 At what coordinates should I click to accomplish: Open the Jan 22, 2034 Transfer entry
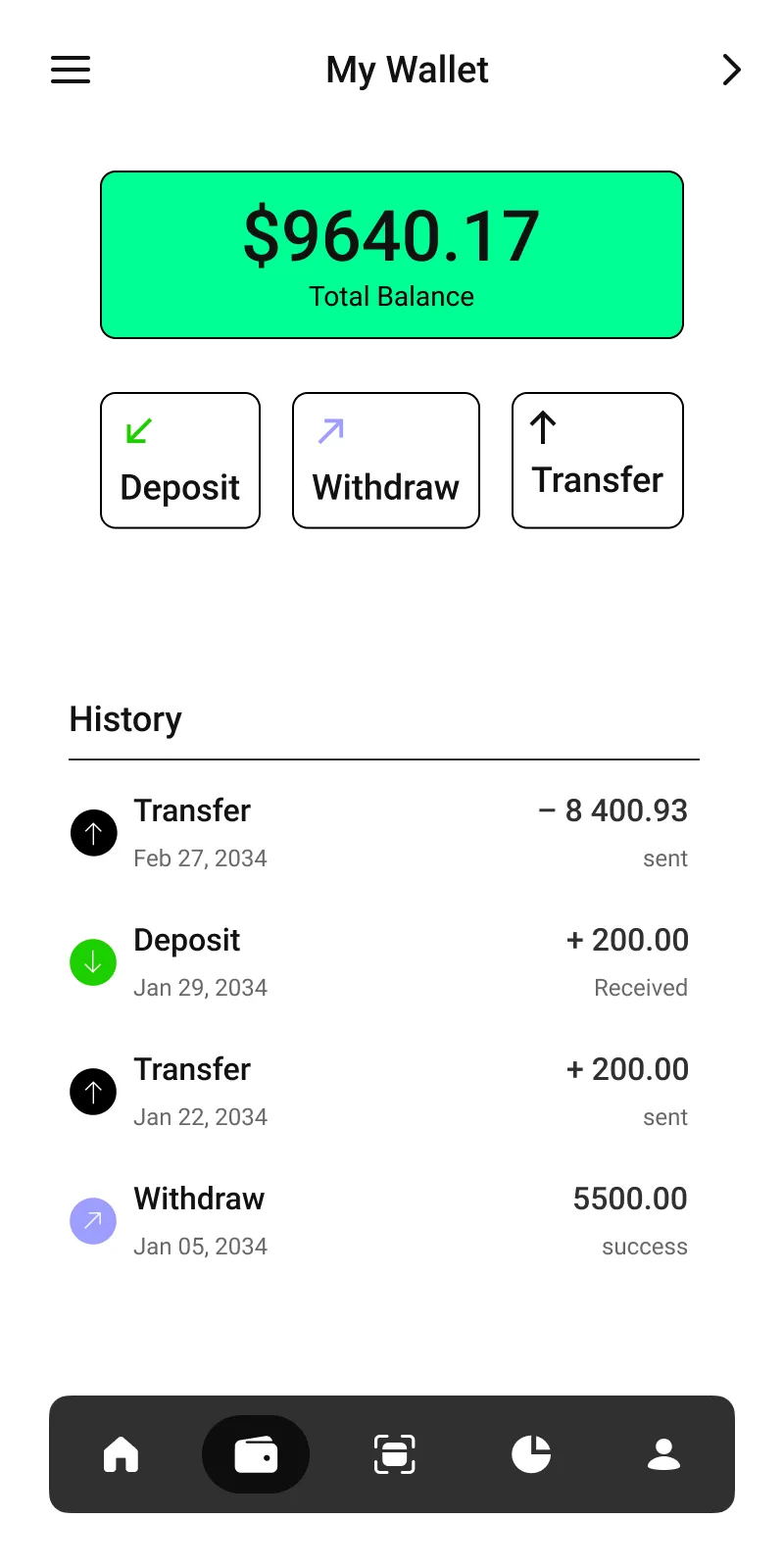(x=378, y=1092)
